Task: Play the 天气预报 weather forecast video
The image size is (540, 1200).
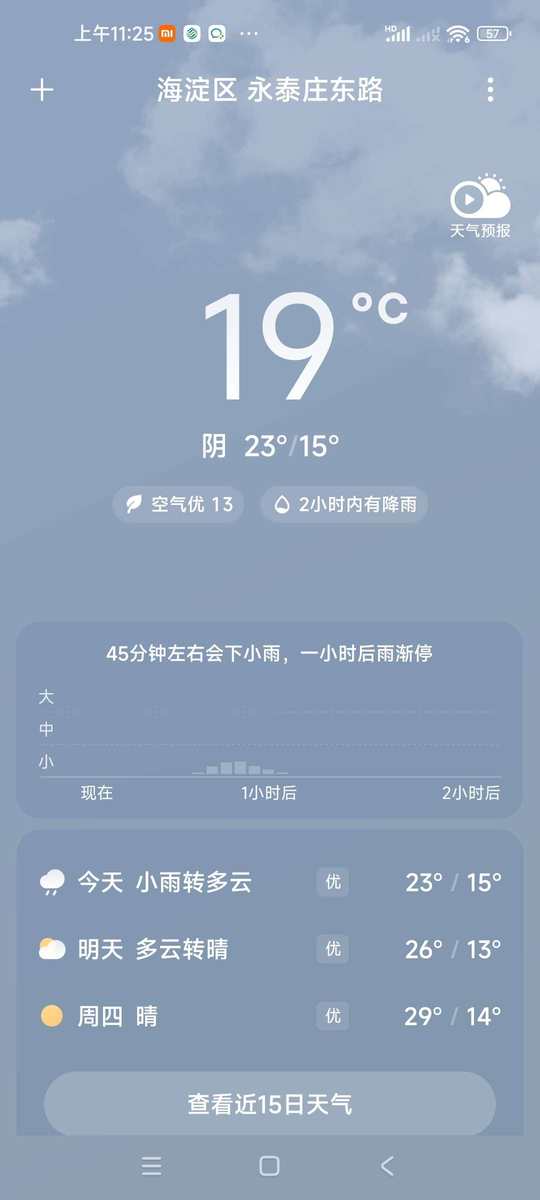Action: coord(480,206)
